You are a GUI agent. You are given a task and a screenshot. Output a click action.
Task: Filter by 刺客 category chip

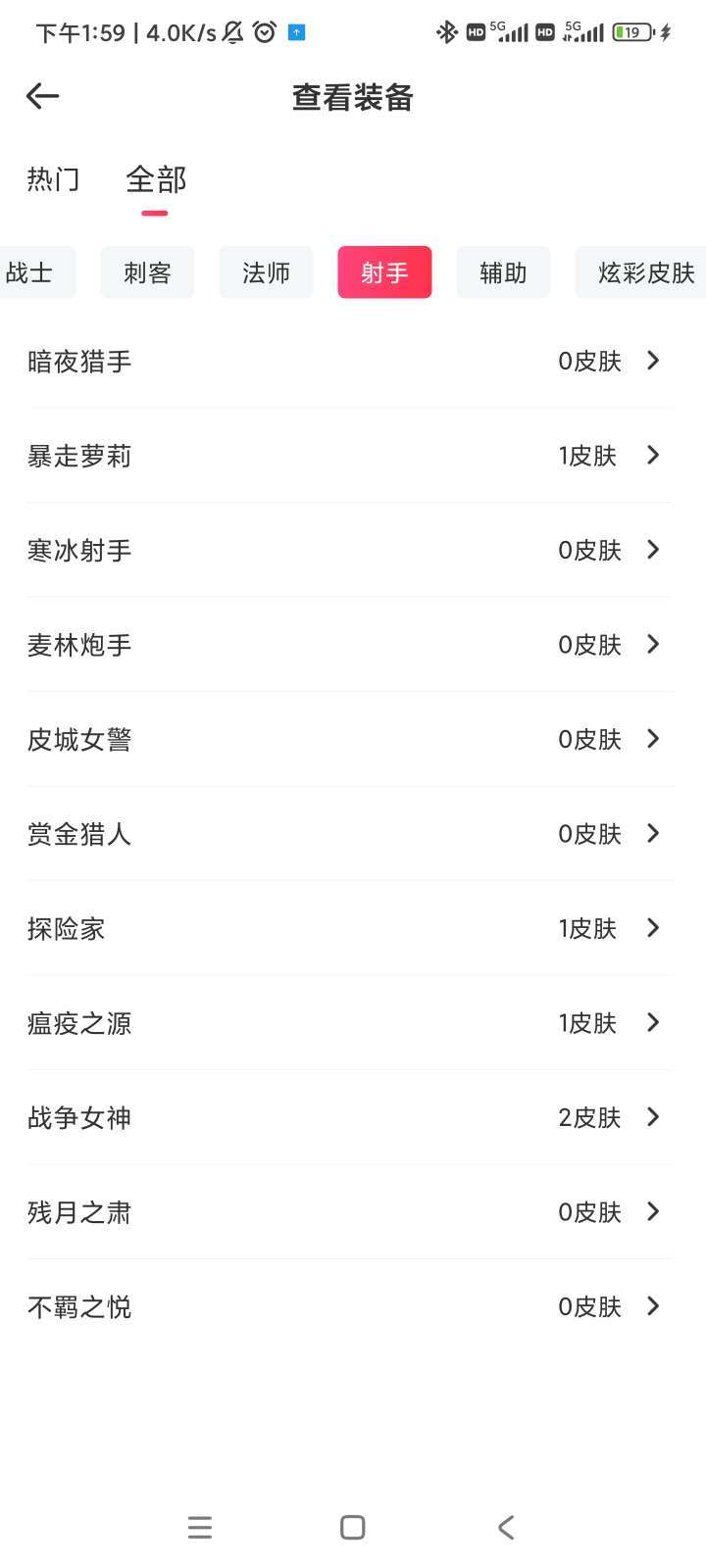(x=147, y=272)
